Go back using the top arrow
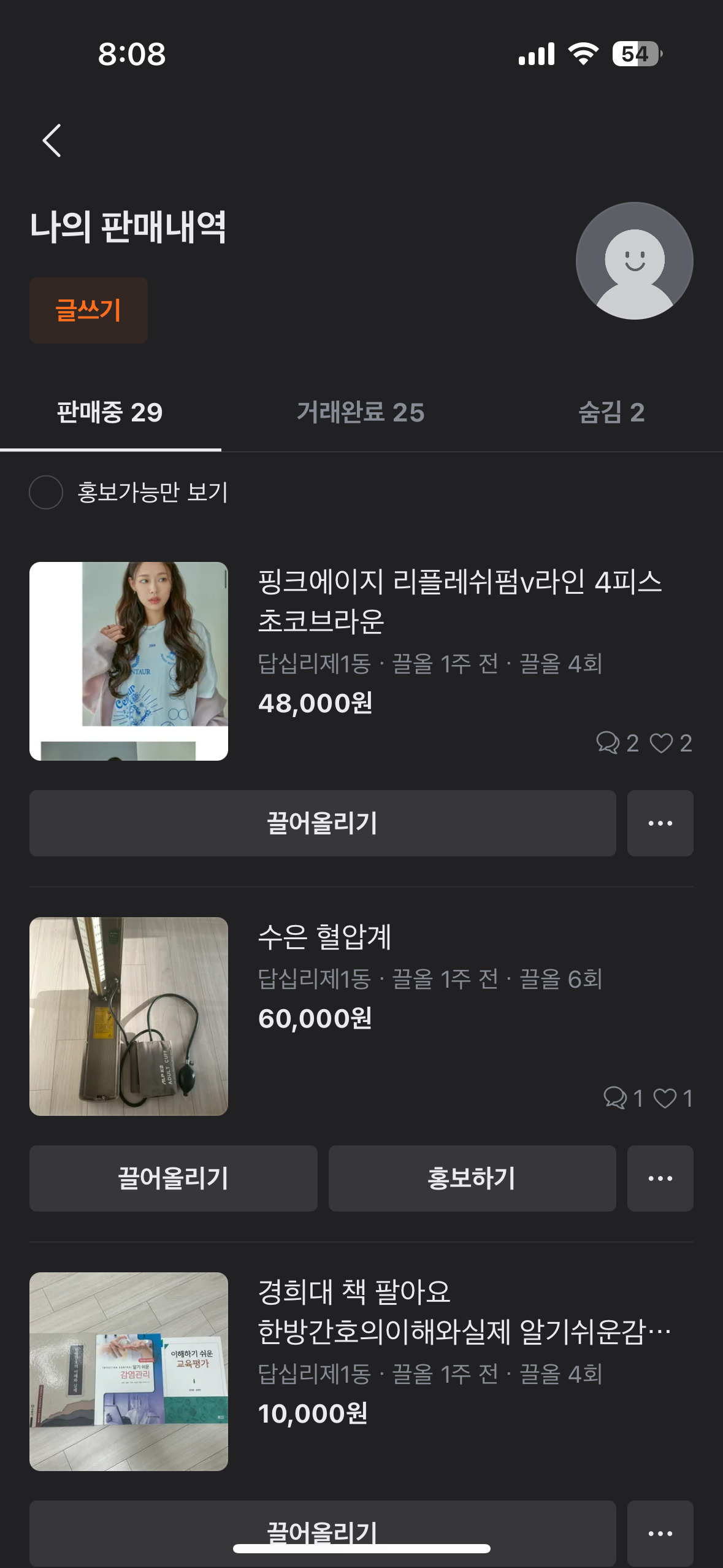 pos(52,140)
